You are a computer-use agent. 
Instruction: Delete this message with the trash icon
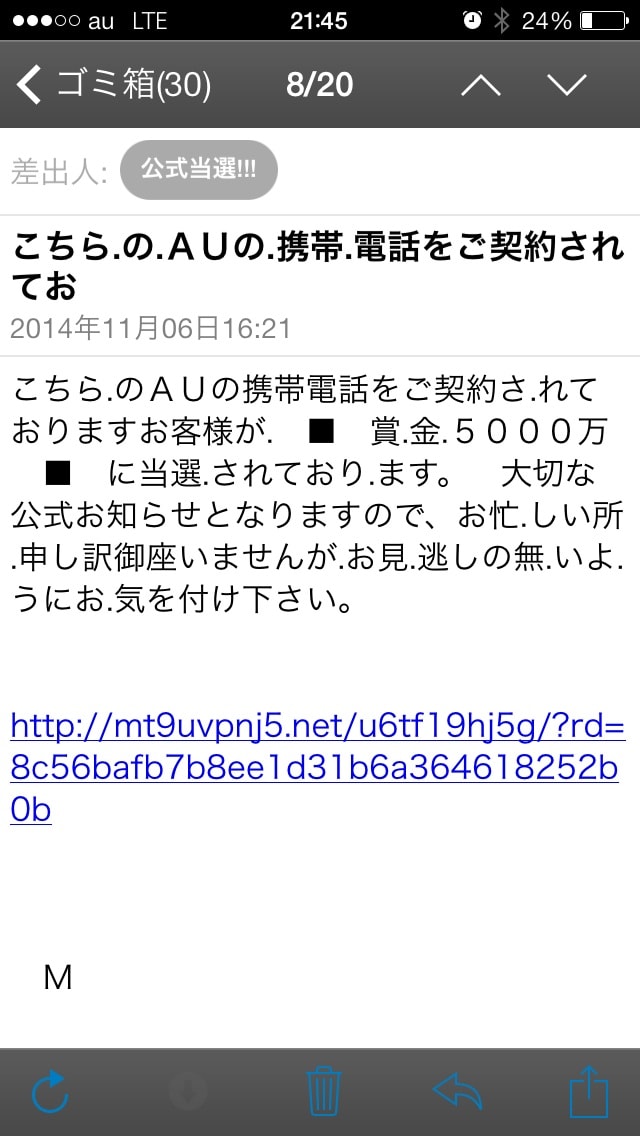click(x=324, y=1091)
